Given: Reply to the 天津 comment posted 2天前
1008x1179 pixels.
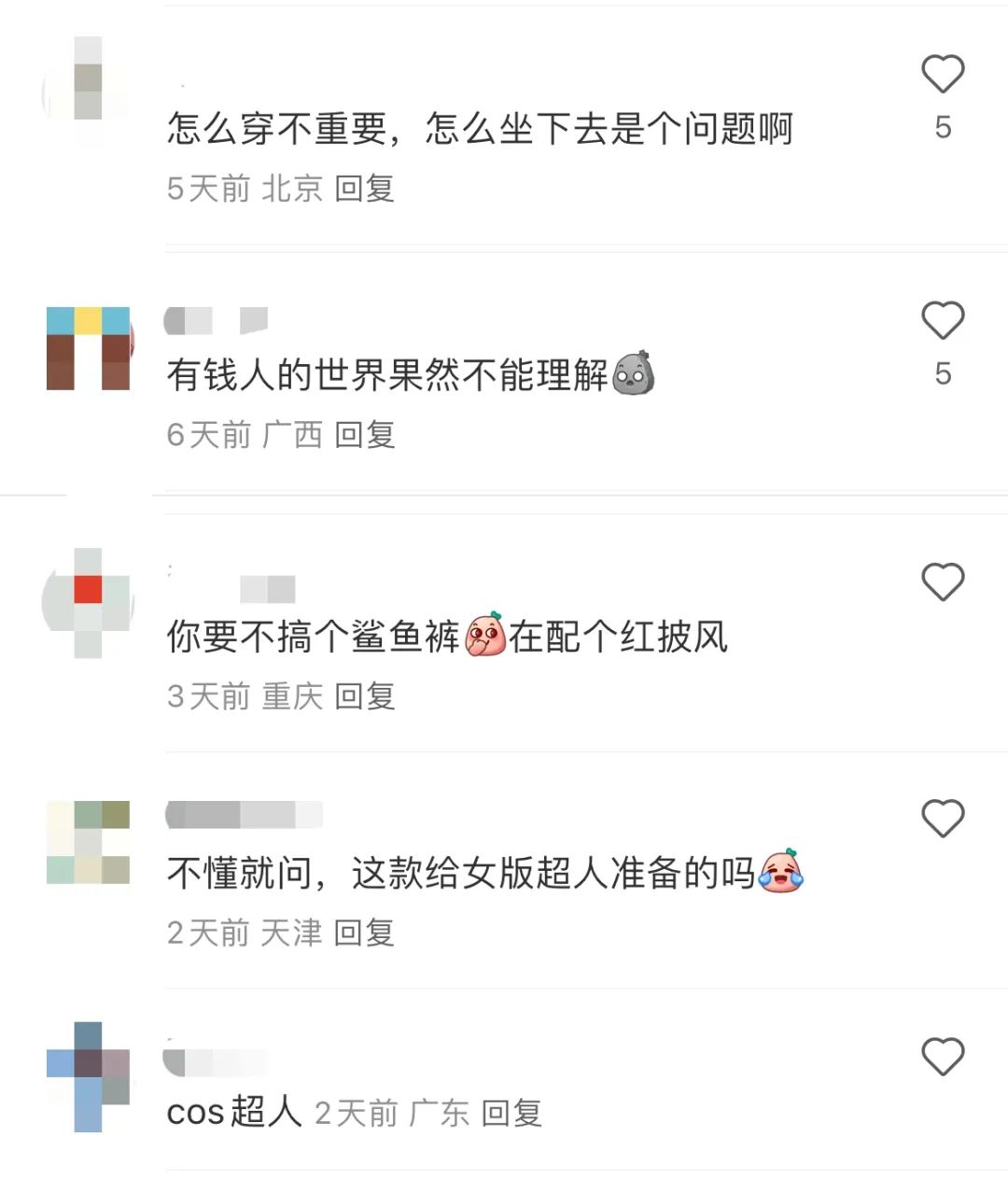Looking at the screenshot, I should click(364, 933).
